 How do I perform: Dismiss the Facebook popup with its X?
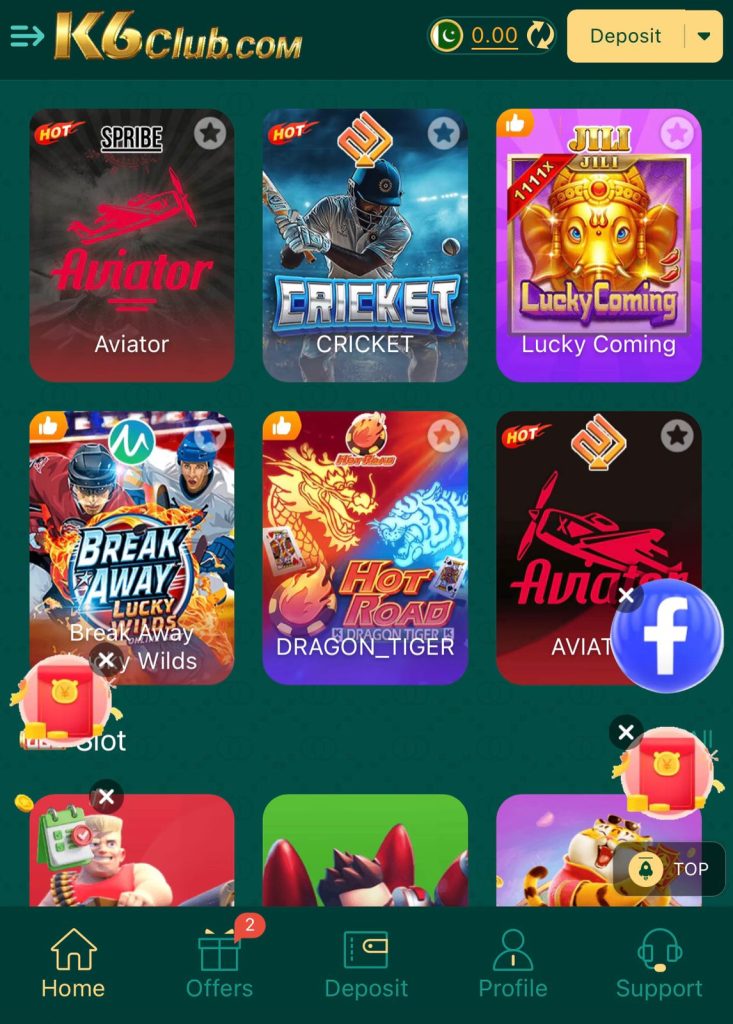(628, 595)
